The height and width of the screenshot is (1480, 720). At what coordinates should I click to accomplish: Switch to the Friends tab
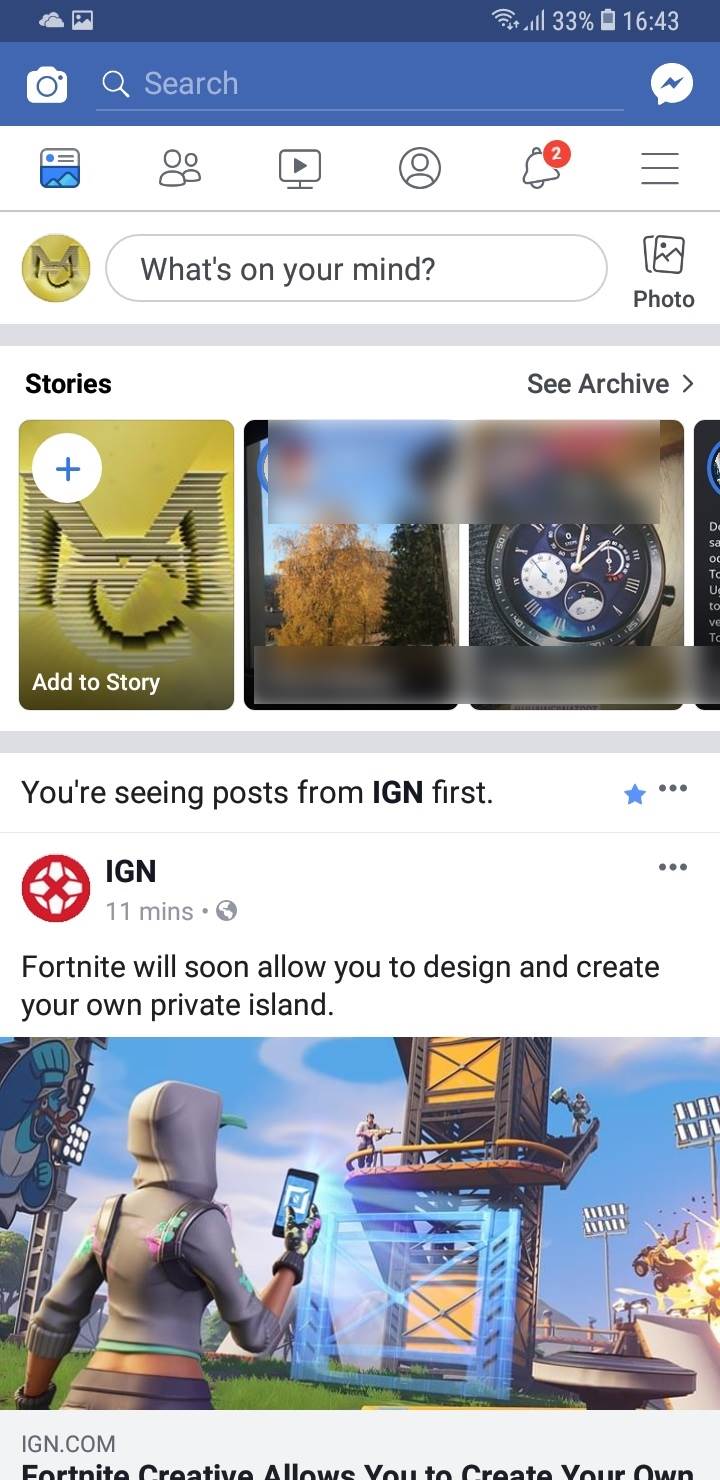[x=180, y=168]
